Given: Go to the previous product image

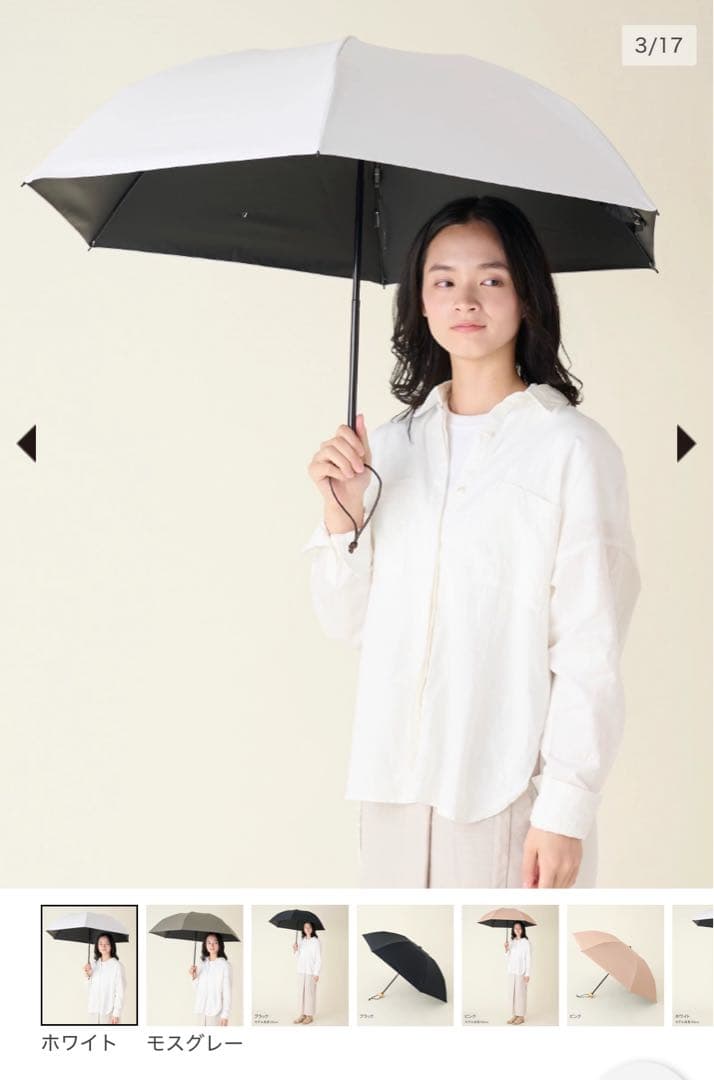Looking at the screenshot, I should [27, 443].
